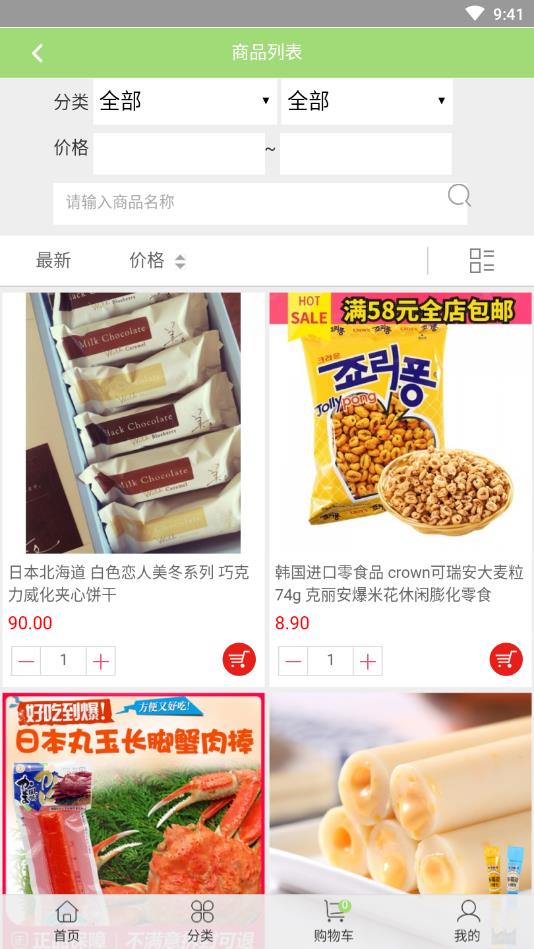
Task: Open the 购物车 tab
Action: coord(334,921)
